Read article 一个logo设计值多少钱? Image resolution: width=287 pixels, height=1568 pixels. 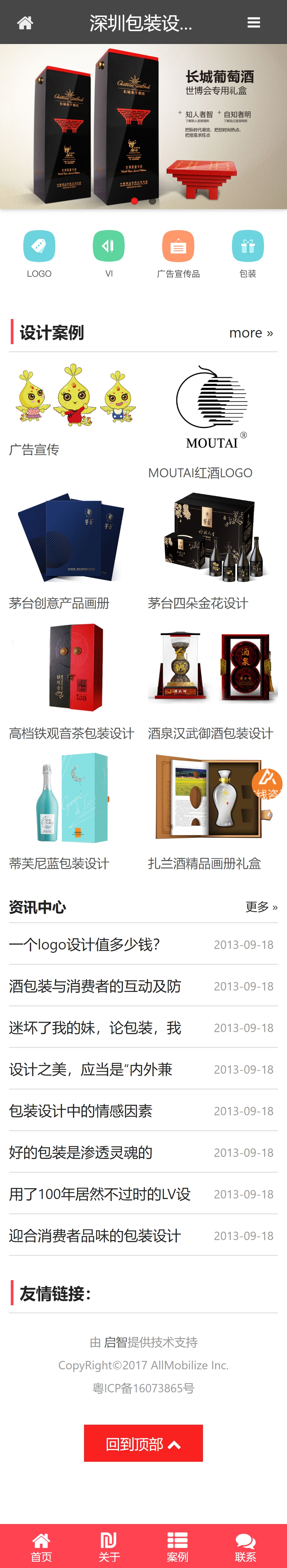point(85,944)
